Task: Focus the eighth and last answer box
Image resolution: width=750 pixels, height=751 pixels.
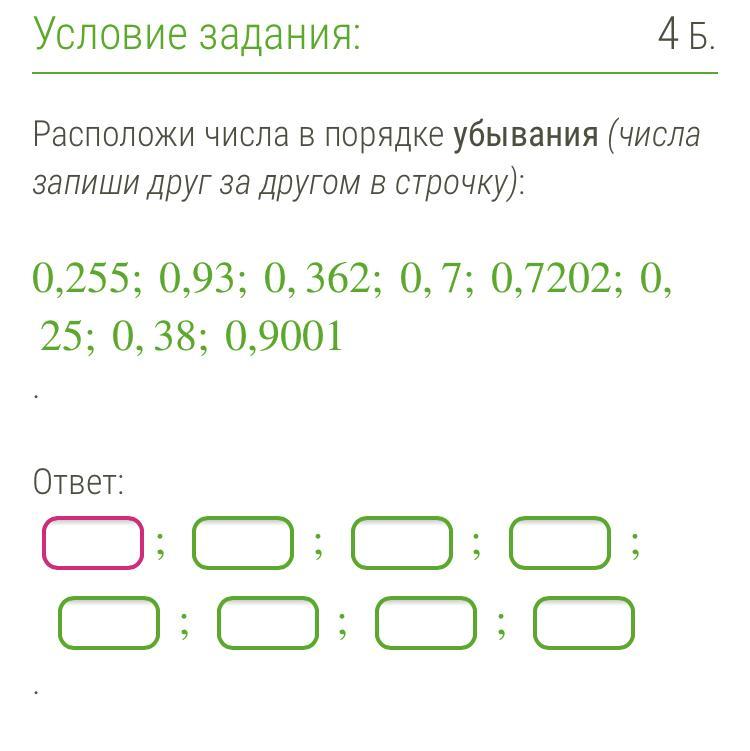Action: (x=584, y=623)
